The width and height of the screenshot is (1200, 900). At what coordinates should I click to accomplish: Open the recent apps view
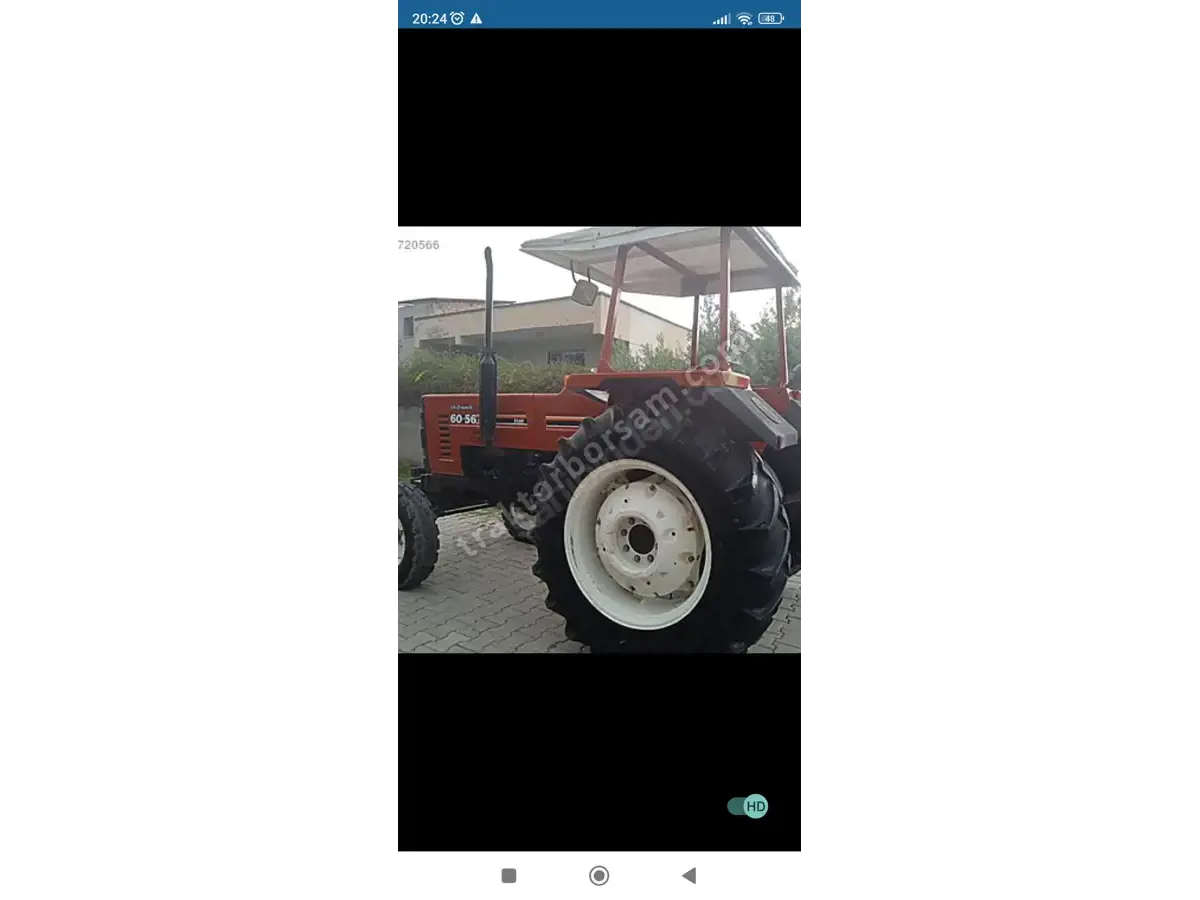(509, 876)
